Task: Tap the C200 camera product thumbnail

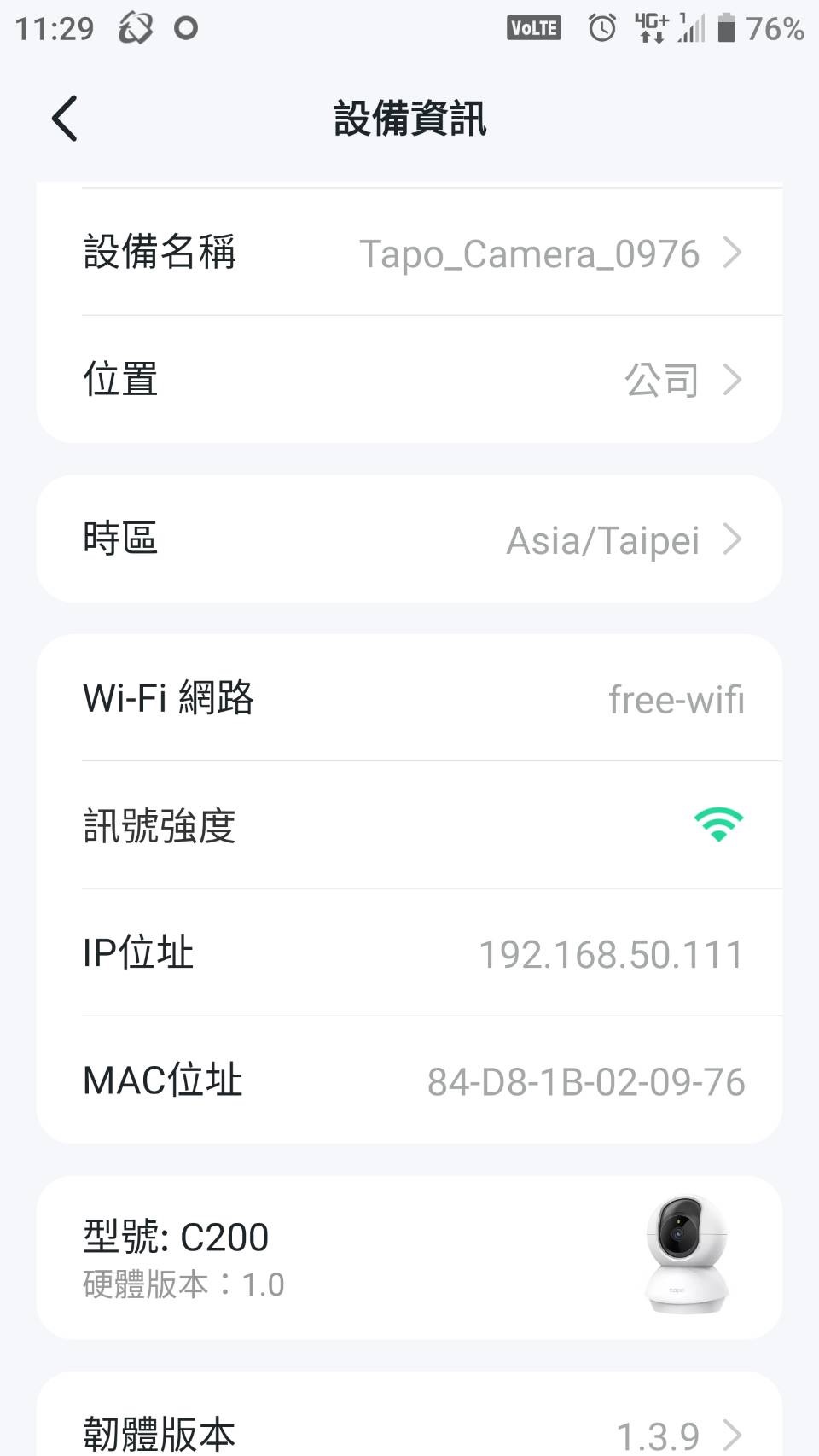Action: (685, 1255)
